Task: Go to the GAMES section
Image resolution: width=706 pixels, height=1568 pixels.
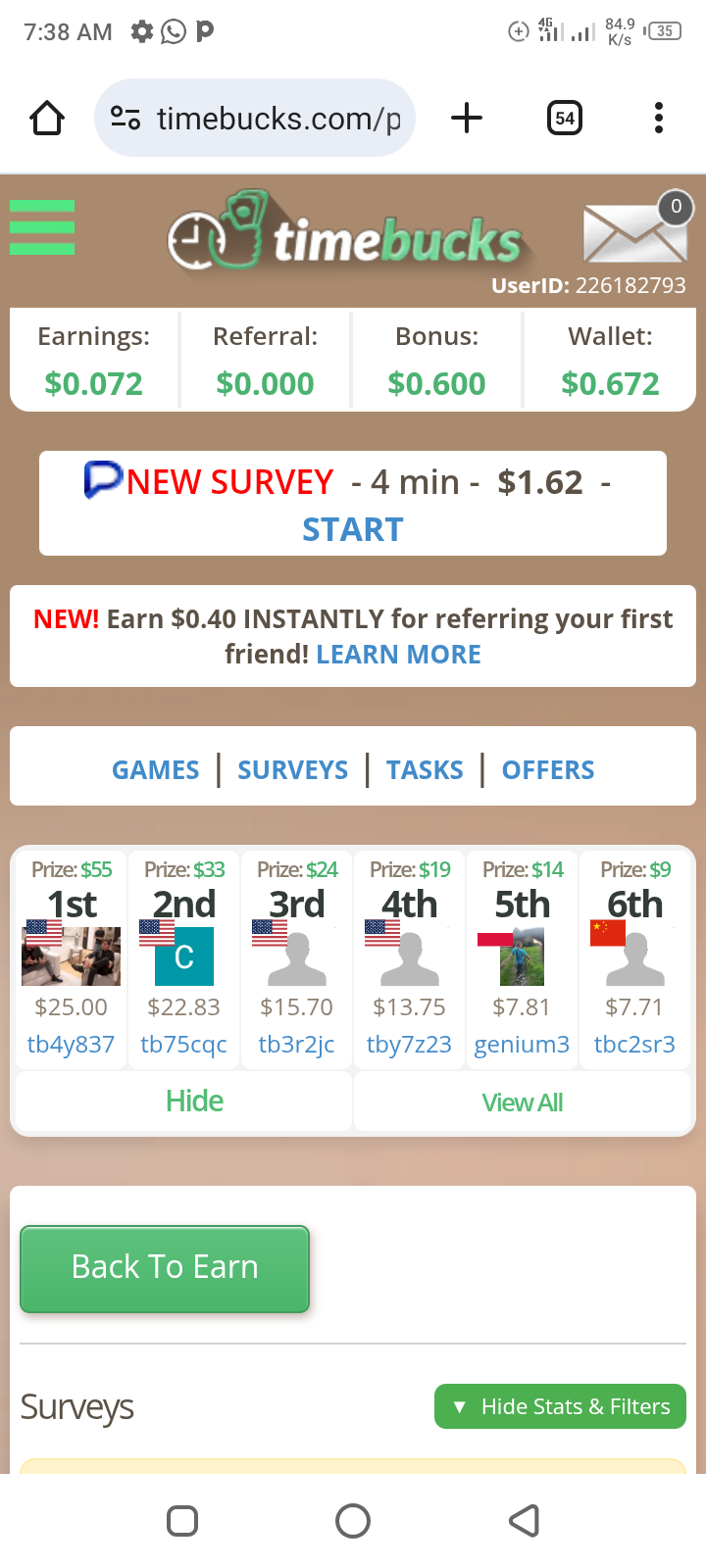Action: pyautogui.click(x=156, y=770)
